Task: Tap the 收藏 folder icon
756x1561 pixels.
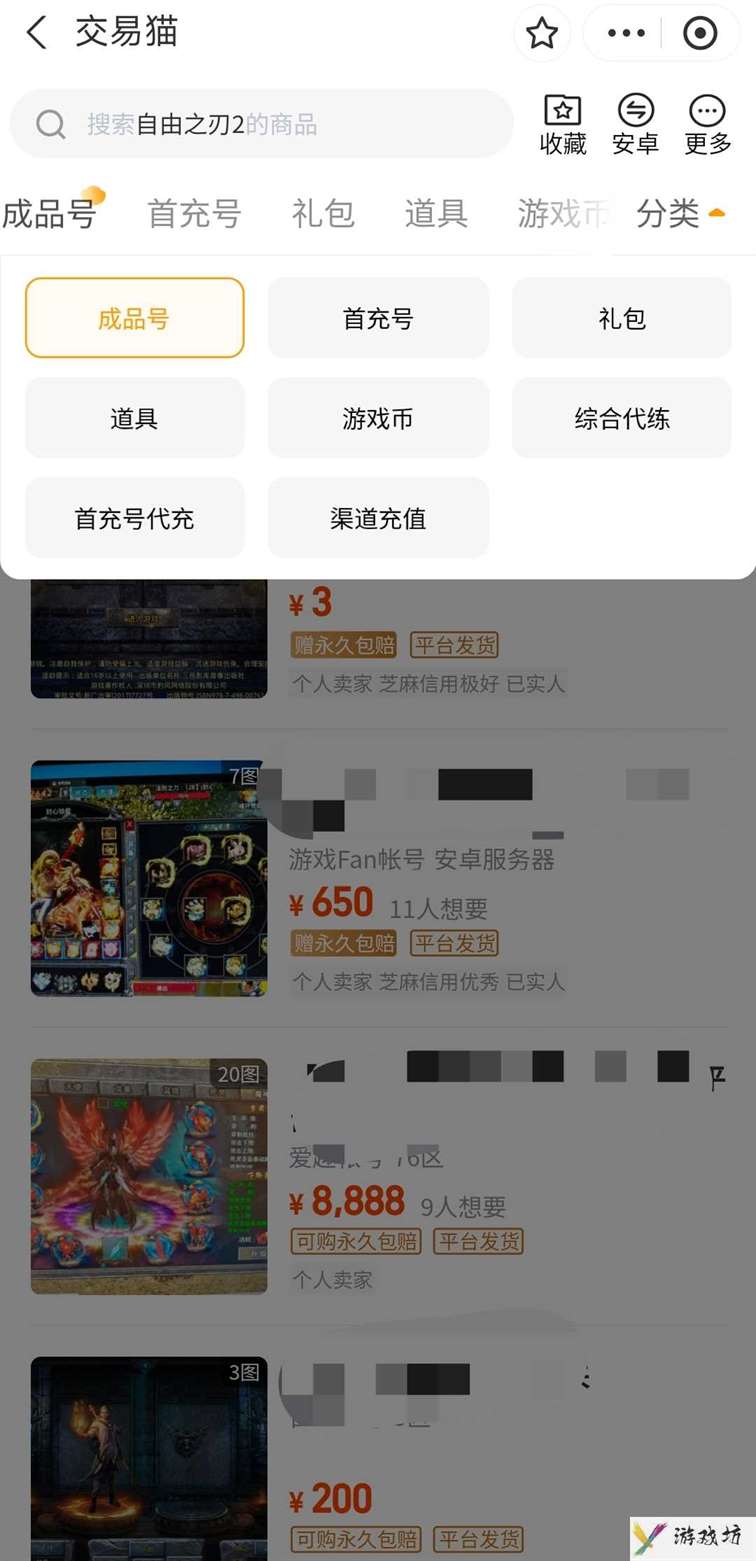Action: 563,124
